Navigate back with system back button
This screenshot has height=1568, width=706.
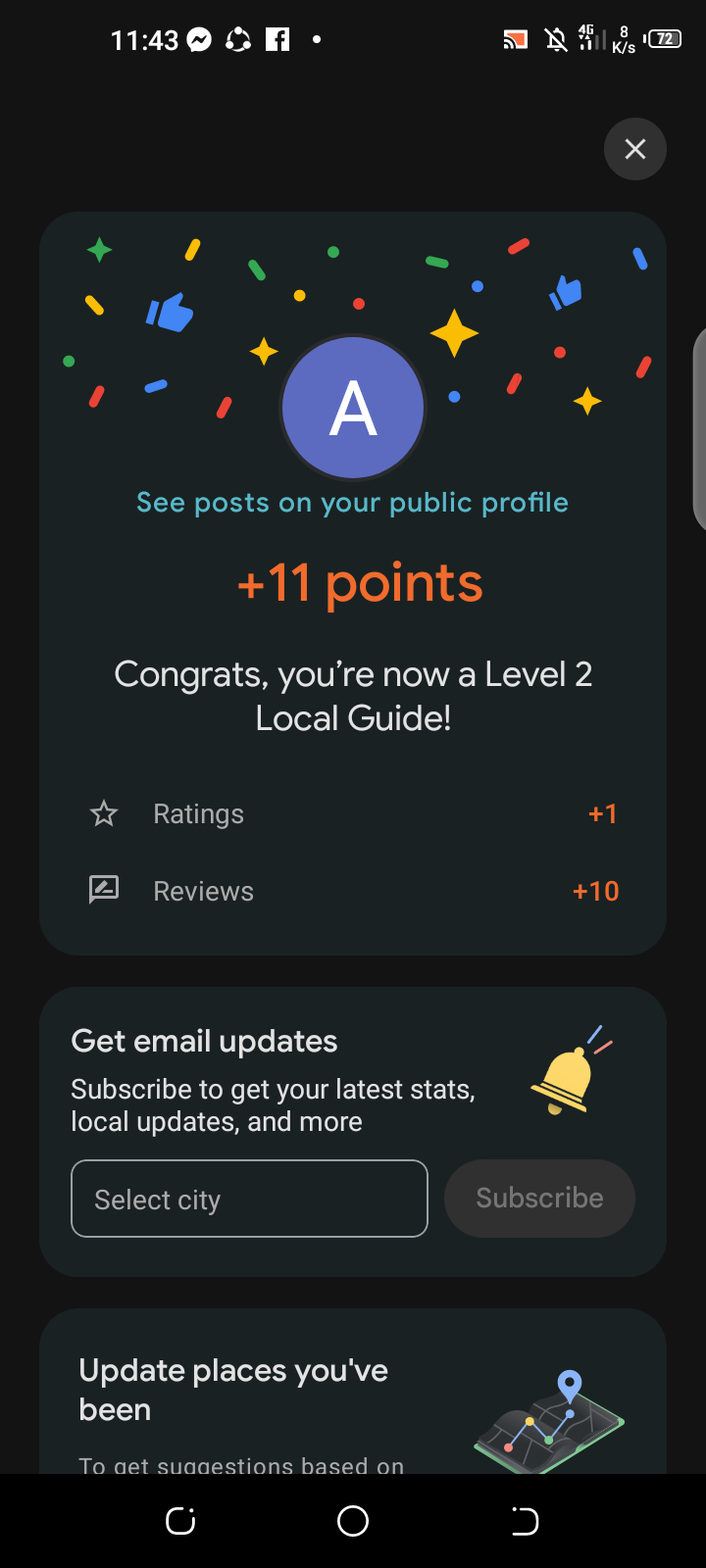pos(525,1521)
